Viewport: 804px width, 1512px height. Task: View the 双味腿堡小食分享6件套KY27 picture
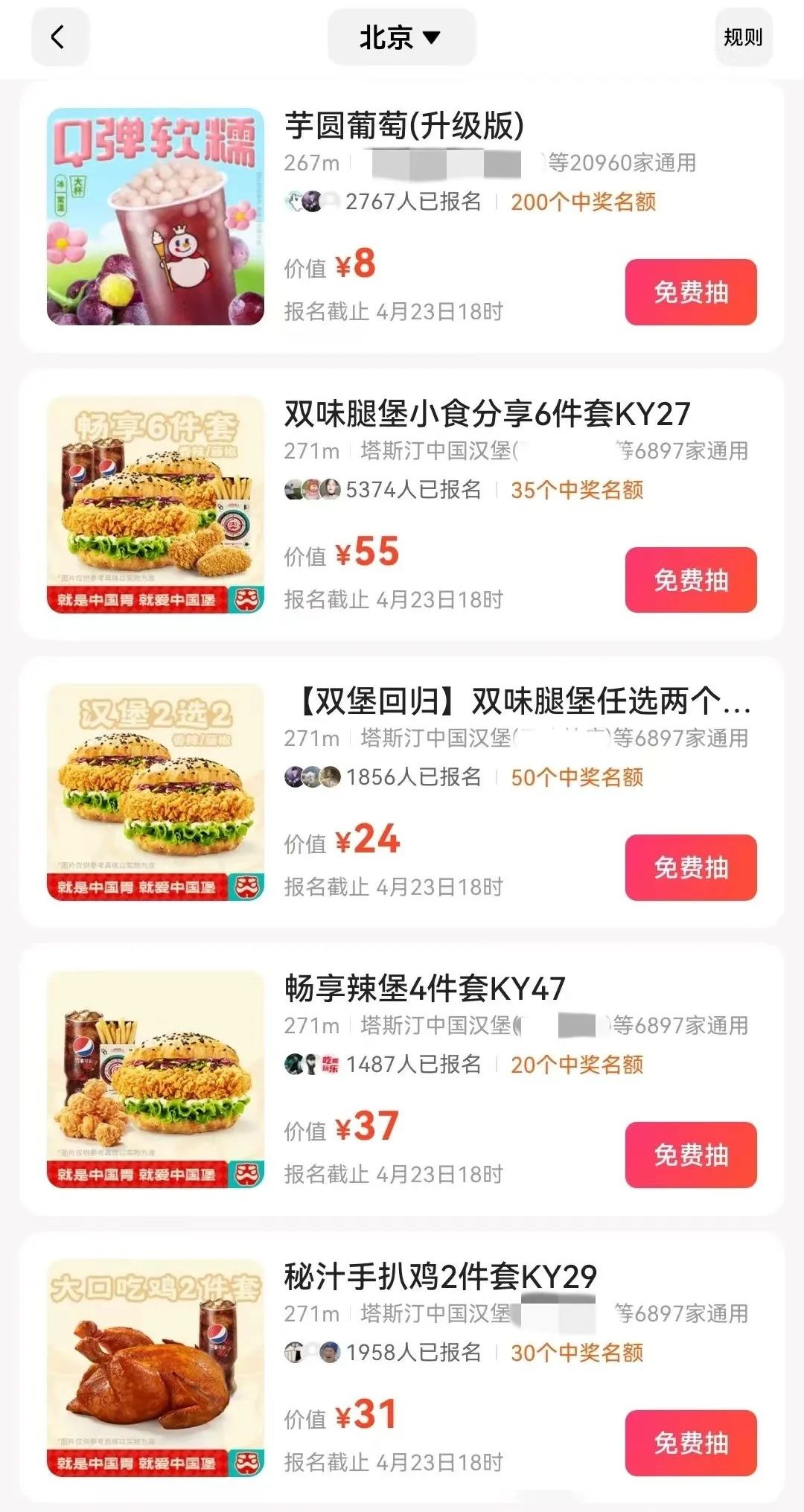[x=156, y=505]
